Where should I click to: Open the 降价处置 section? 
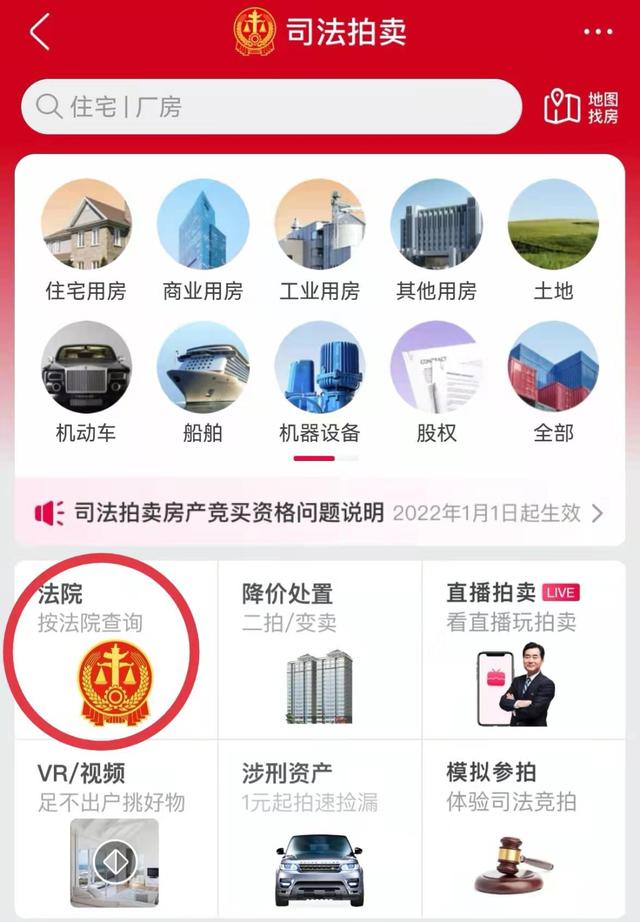[319, 650]
